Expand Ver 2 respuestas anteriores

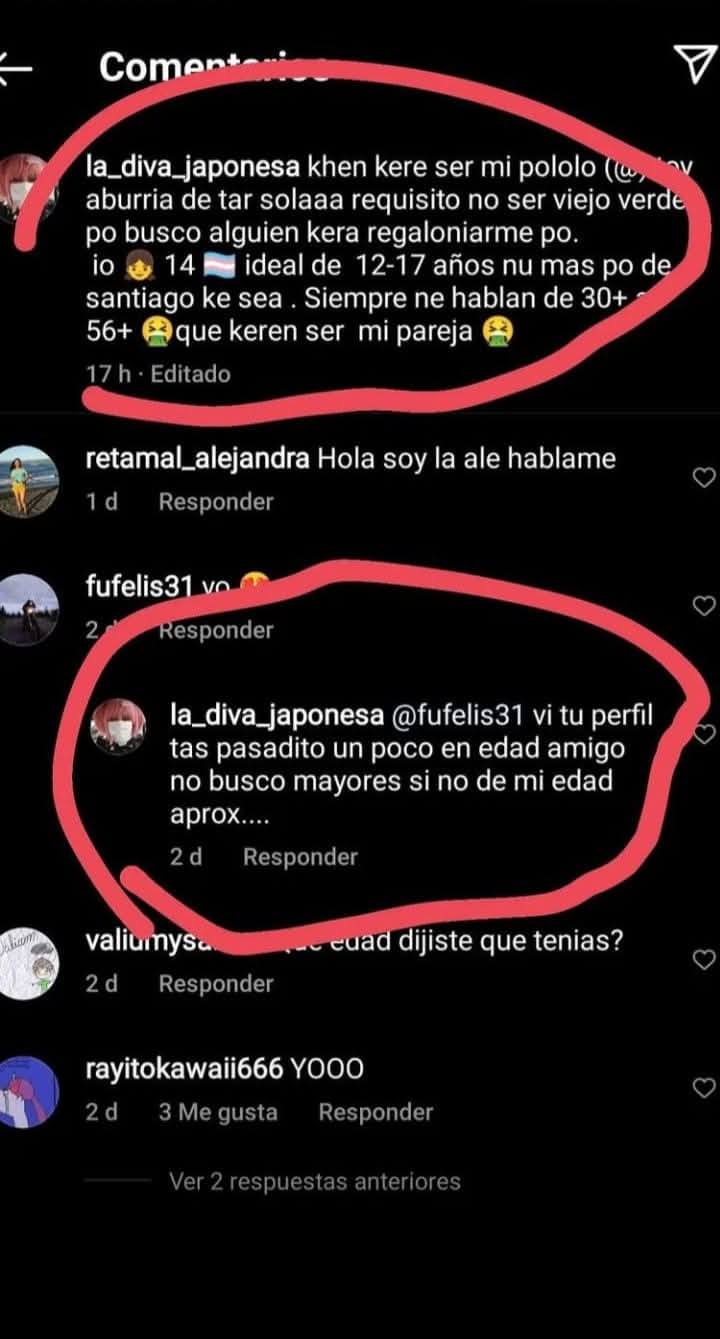[x=314, y=1182]
